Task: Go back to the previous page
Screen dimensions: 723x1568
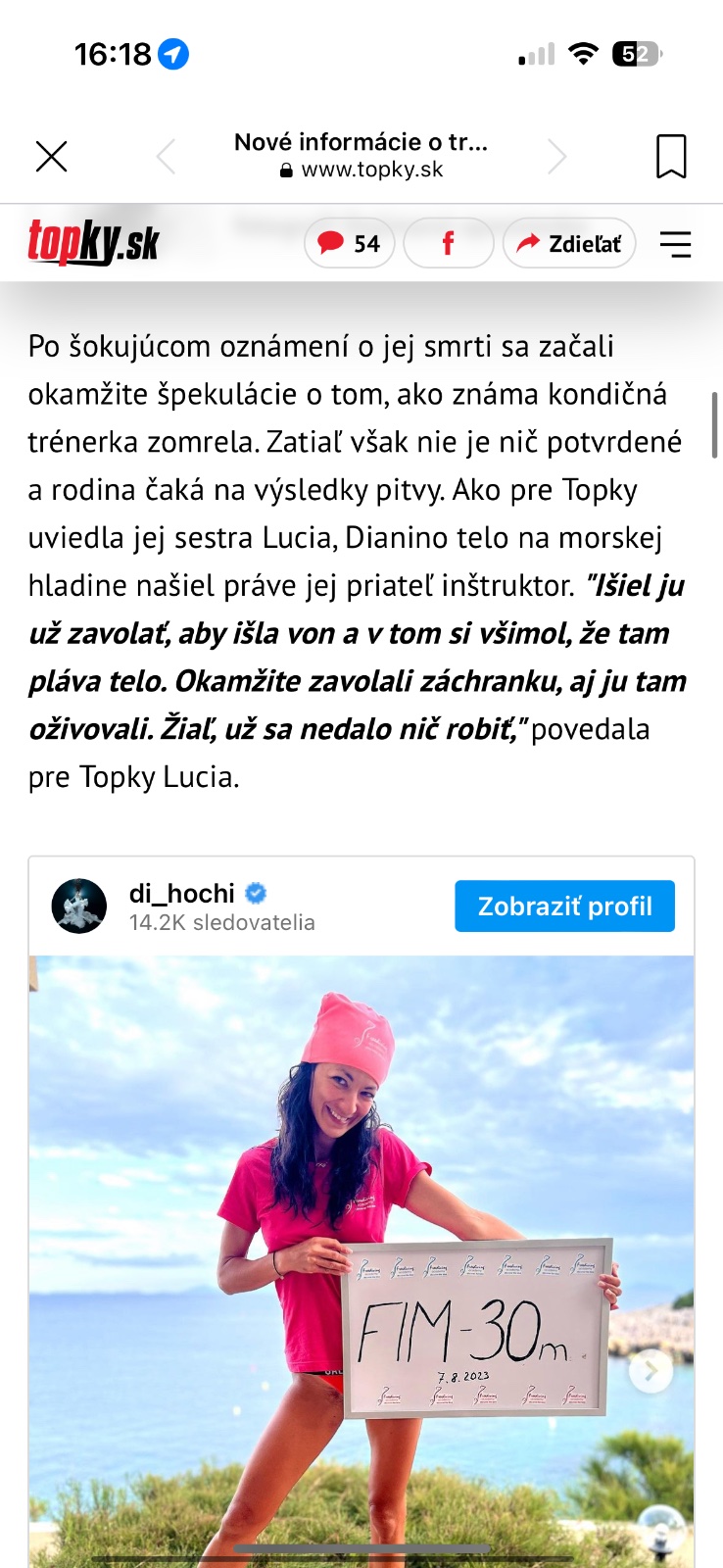Action: pyautogui.click(x=167, y=156)
